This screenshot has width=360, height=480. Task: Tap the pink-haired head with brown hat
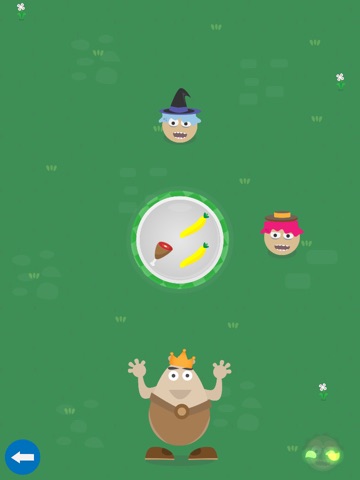(x=282, y=233)
